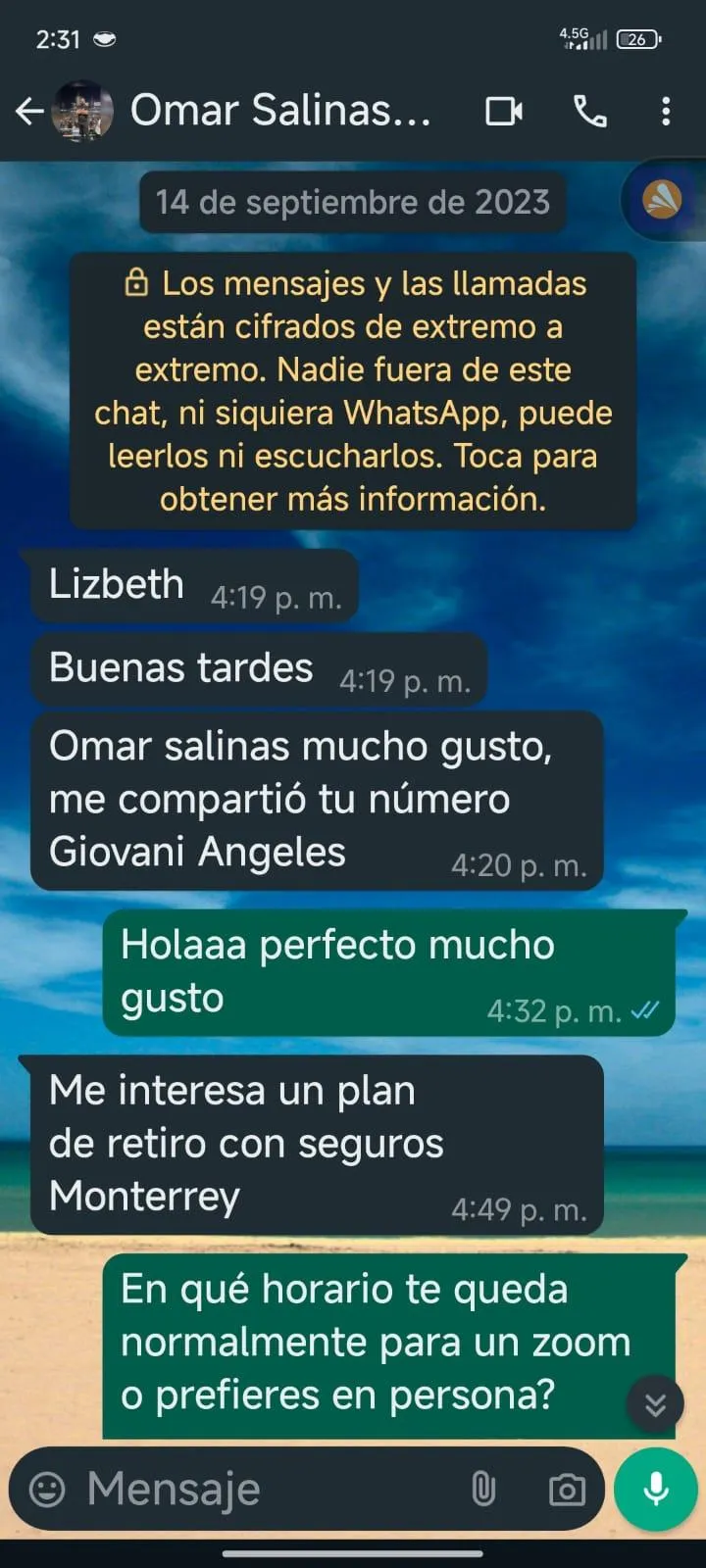
Task: Open the camera to send a photo
Action: click(x=567, y=1490)
